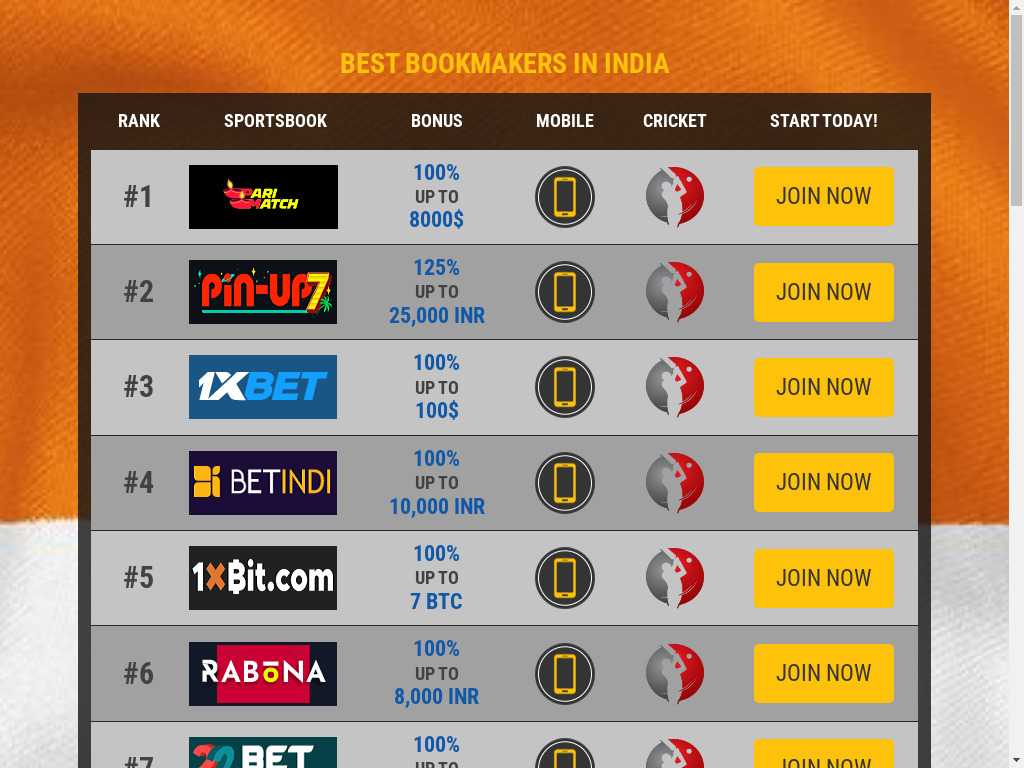Tap JOIN NOW for Parimatch
This screenshot has height=768, width=1024.
tap(823, 196)
